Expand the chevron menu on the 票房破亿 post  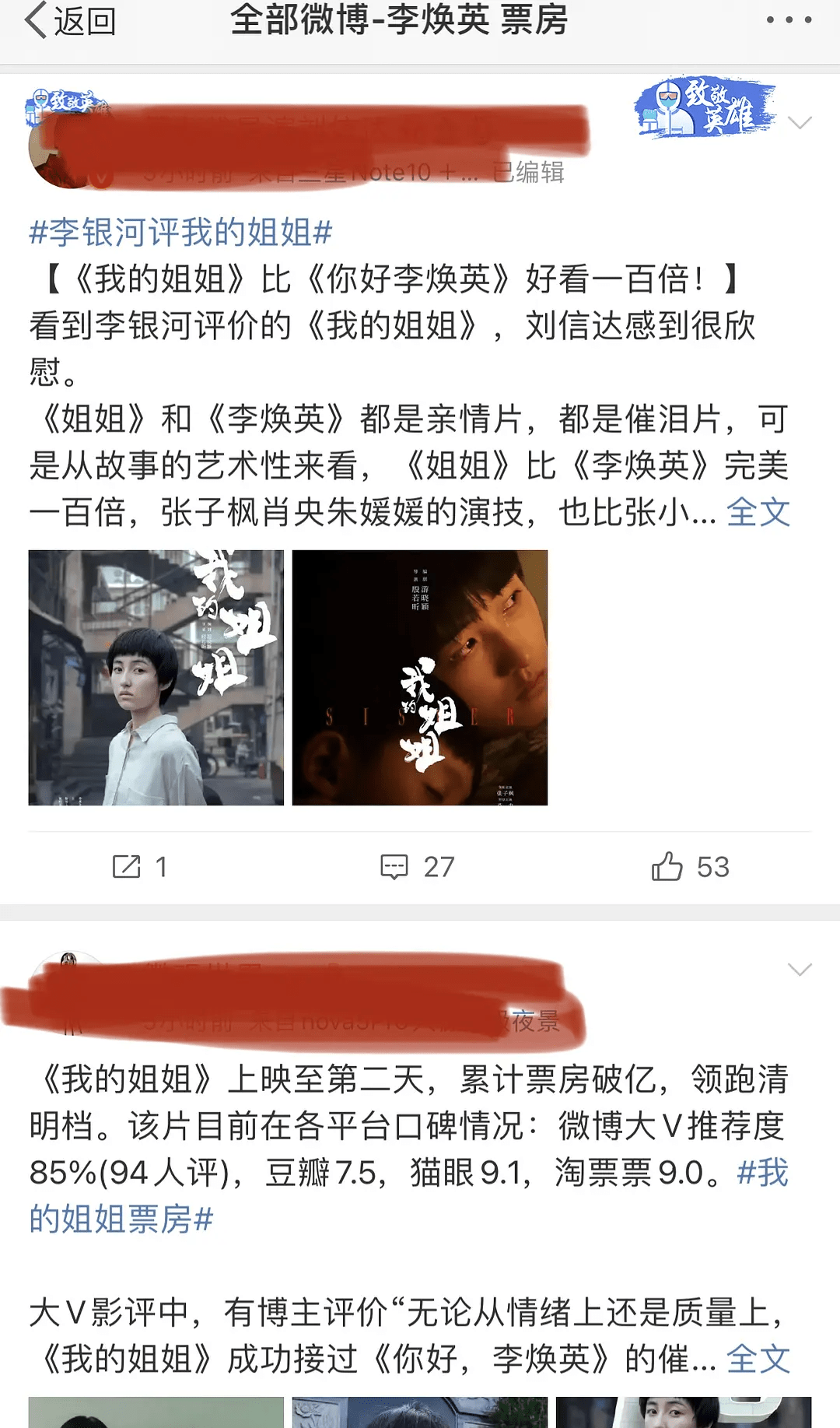tap(800, 970)
